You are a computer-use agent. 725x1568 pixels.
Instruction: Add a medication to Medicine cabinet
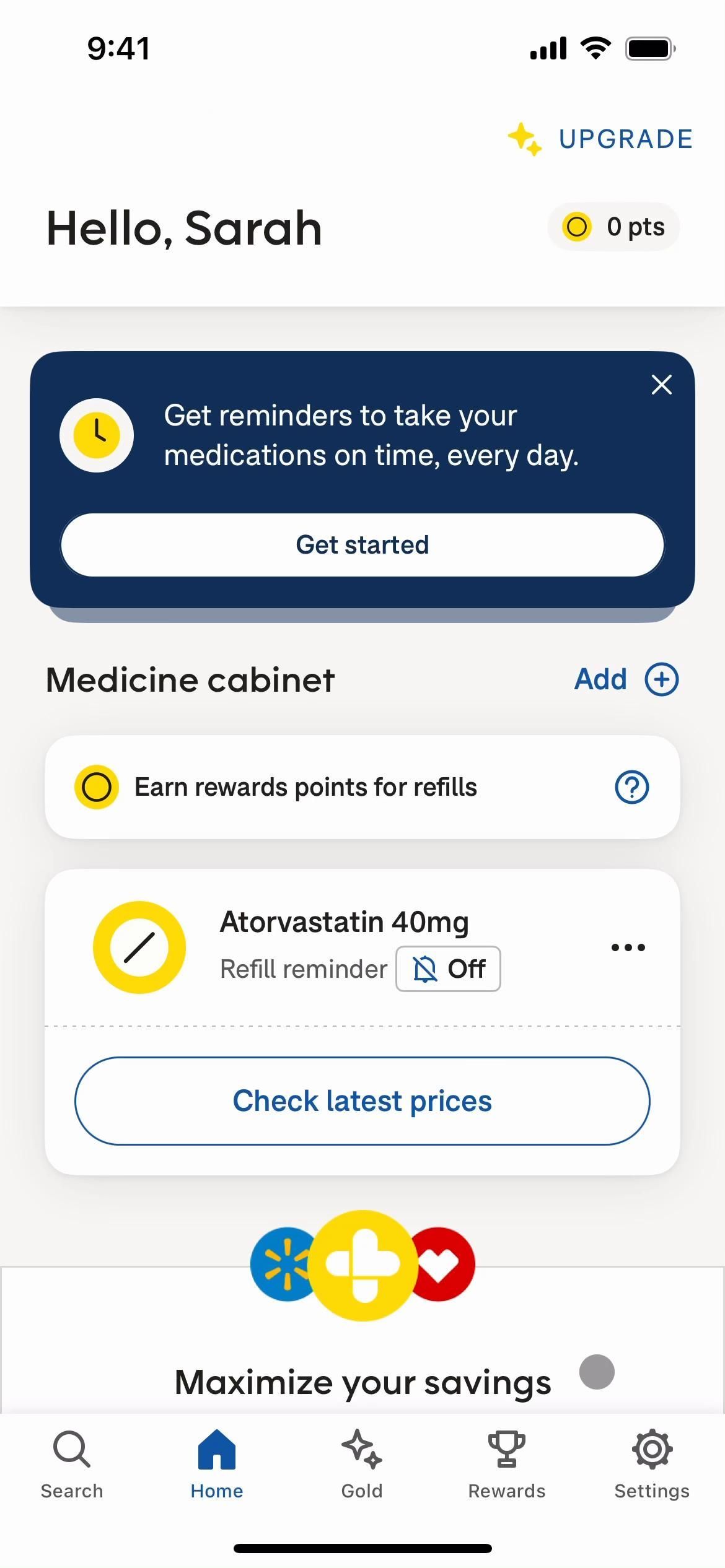(626, 679)
